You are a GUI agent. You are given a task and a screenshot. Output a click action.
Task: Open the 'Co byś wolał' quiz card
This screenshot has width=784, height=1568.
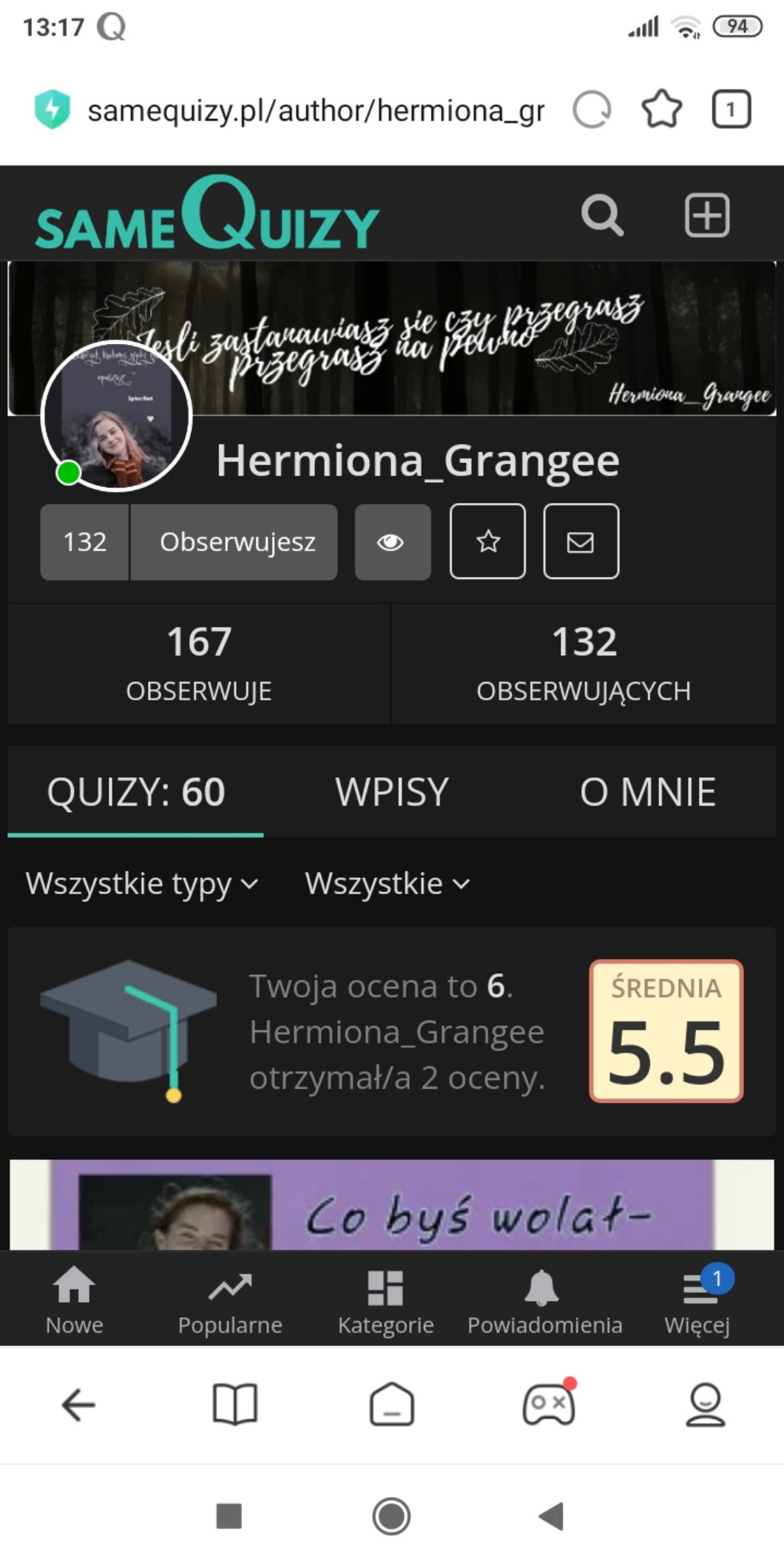tap(392, 1206)
